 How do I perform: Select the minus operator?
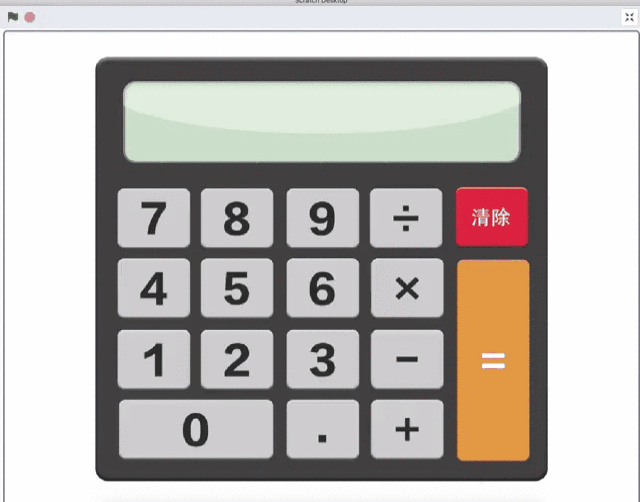pos(406,359)
